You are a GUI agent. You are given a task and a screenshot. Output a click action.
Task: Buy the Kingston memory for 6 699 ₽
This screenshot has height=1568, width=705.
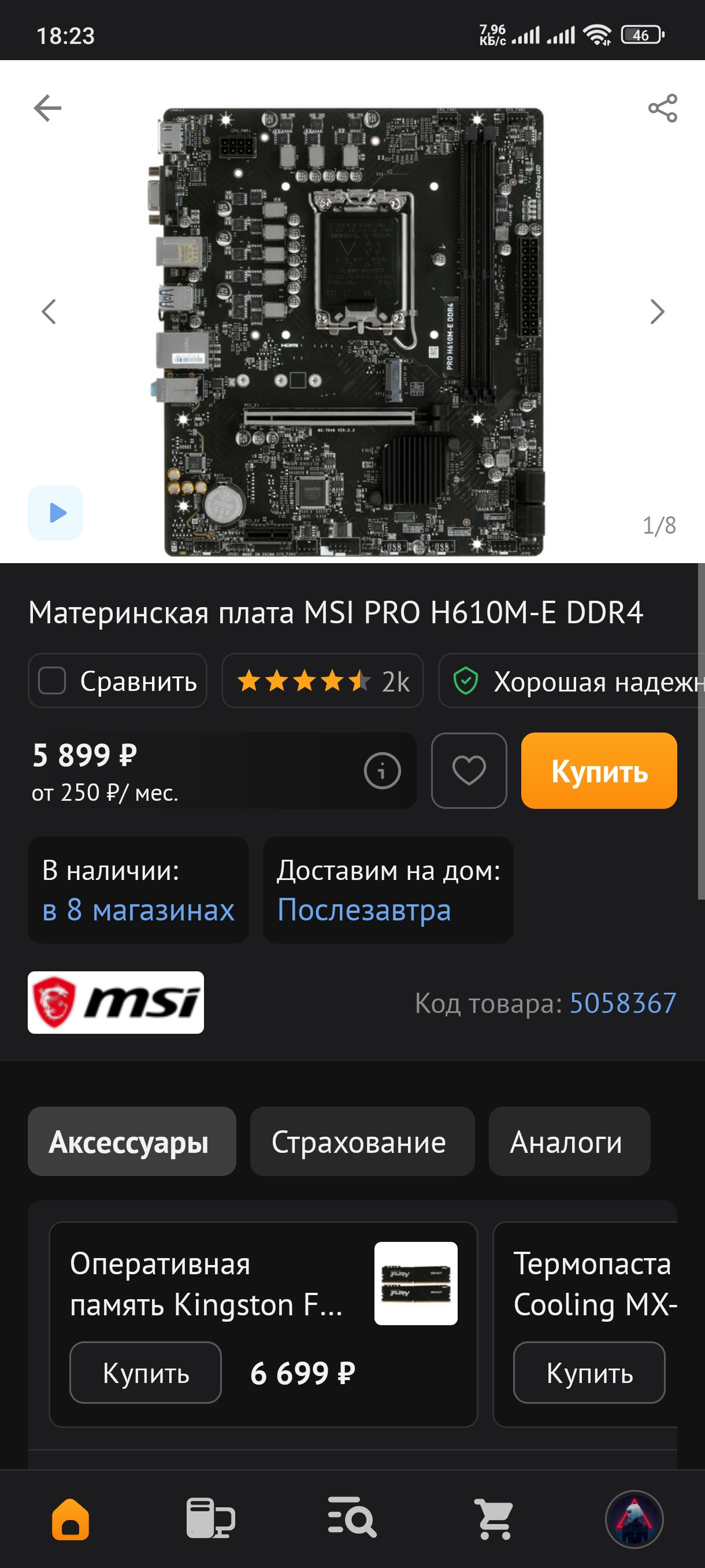pyautogui.click(x=146, y=1373)
